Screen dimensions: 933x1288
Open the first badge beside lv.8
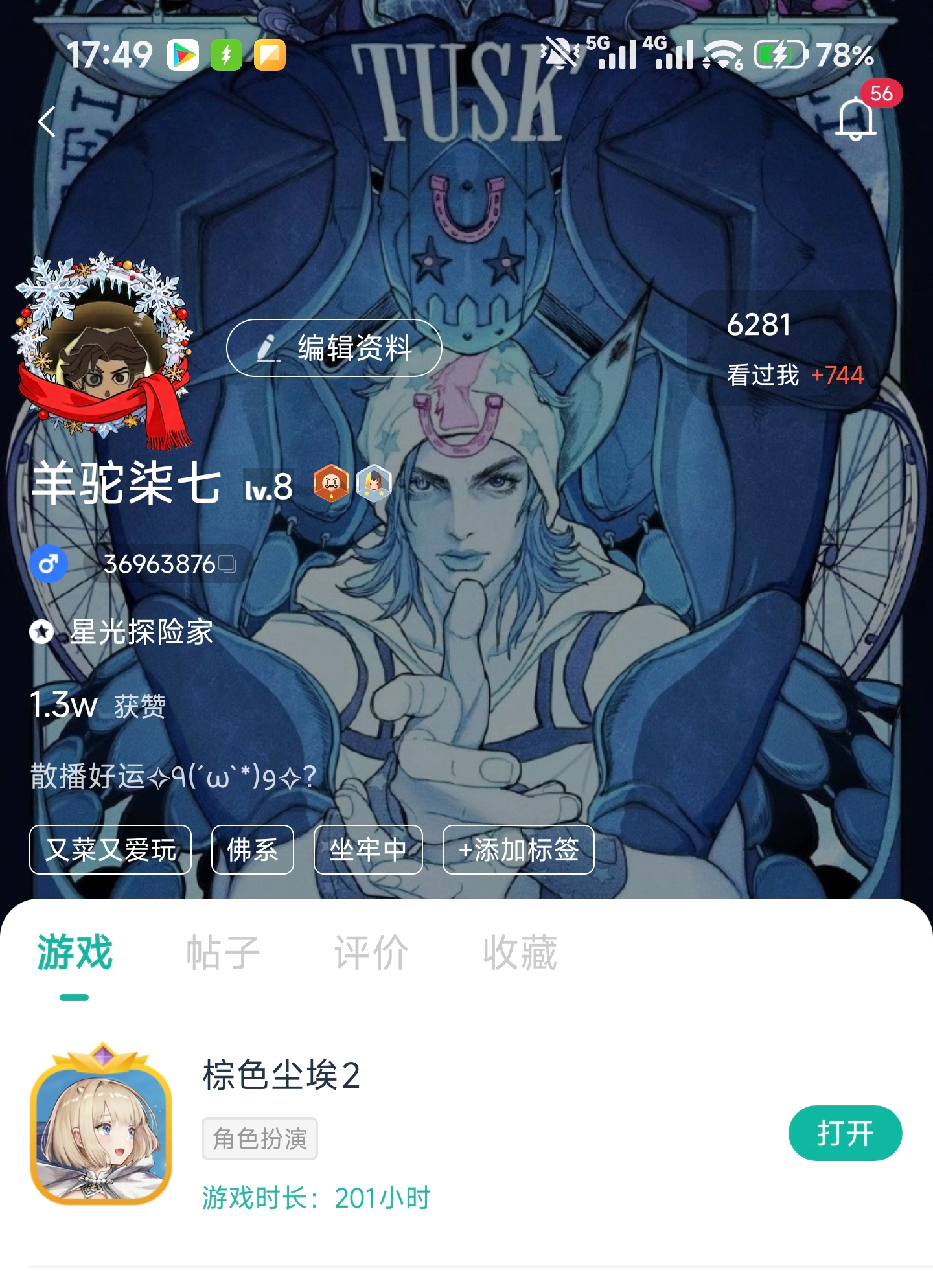click(331, 483)
